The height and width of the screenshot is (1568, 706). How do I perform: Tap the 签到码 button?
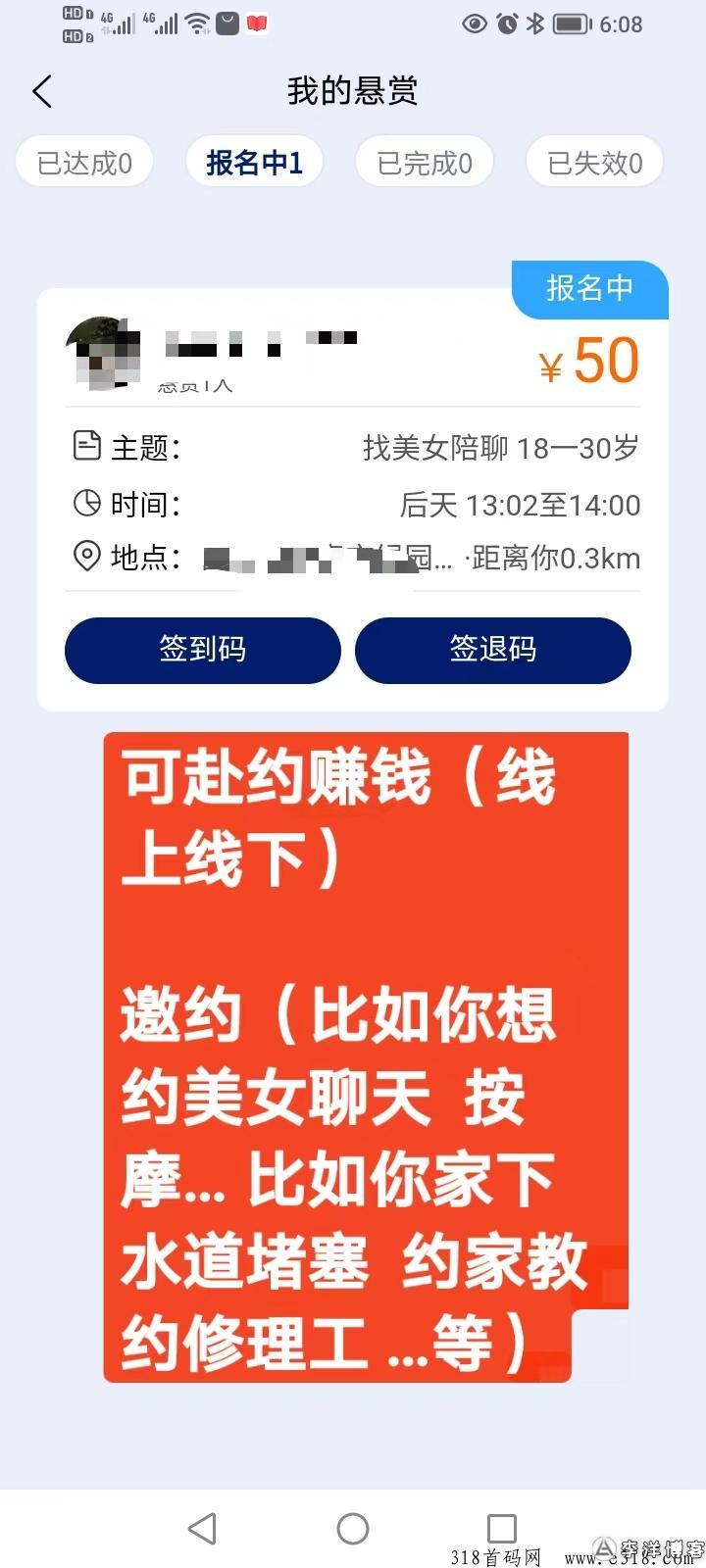tap(203, 650)
